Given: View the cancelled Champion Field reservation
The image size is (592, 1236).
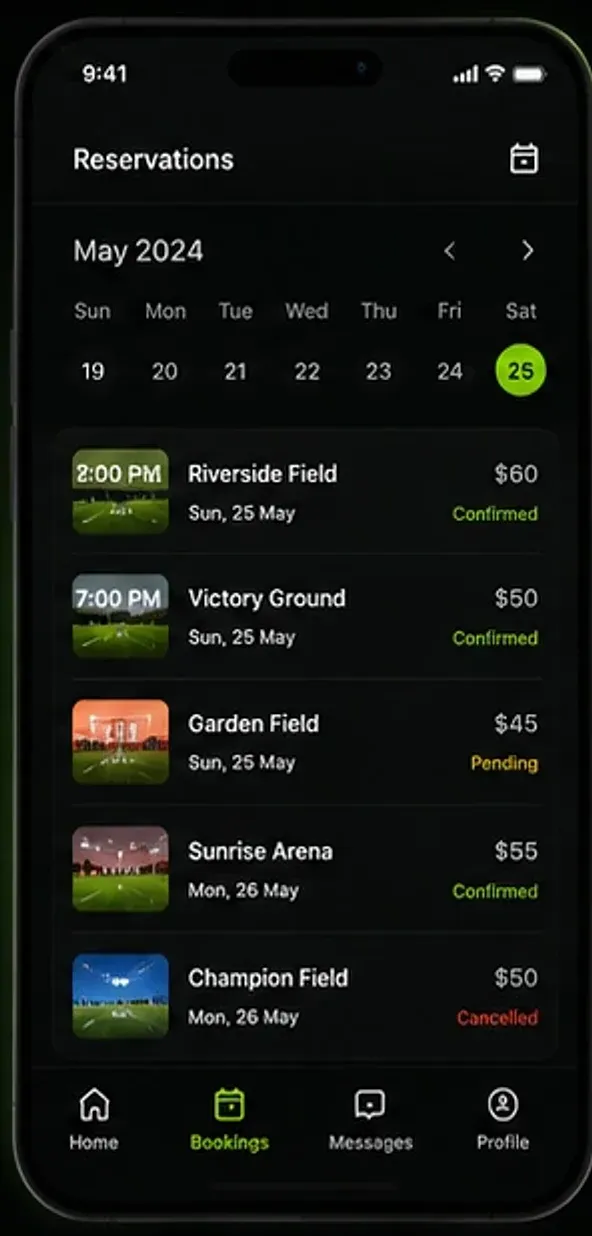Looking at the screenshot, I should click(x=305, y=995).
